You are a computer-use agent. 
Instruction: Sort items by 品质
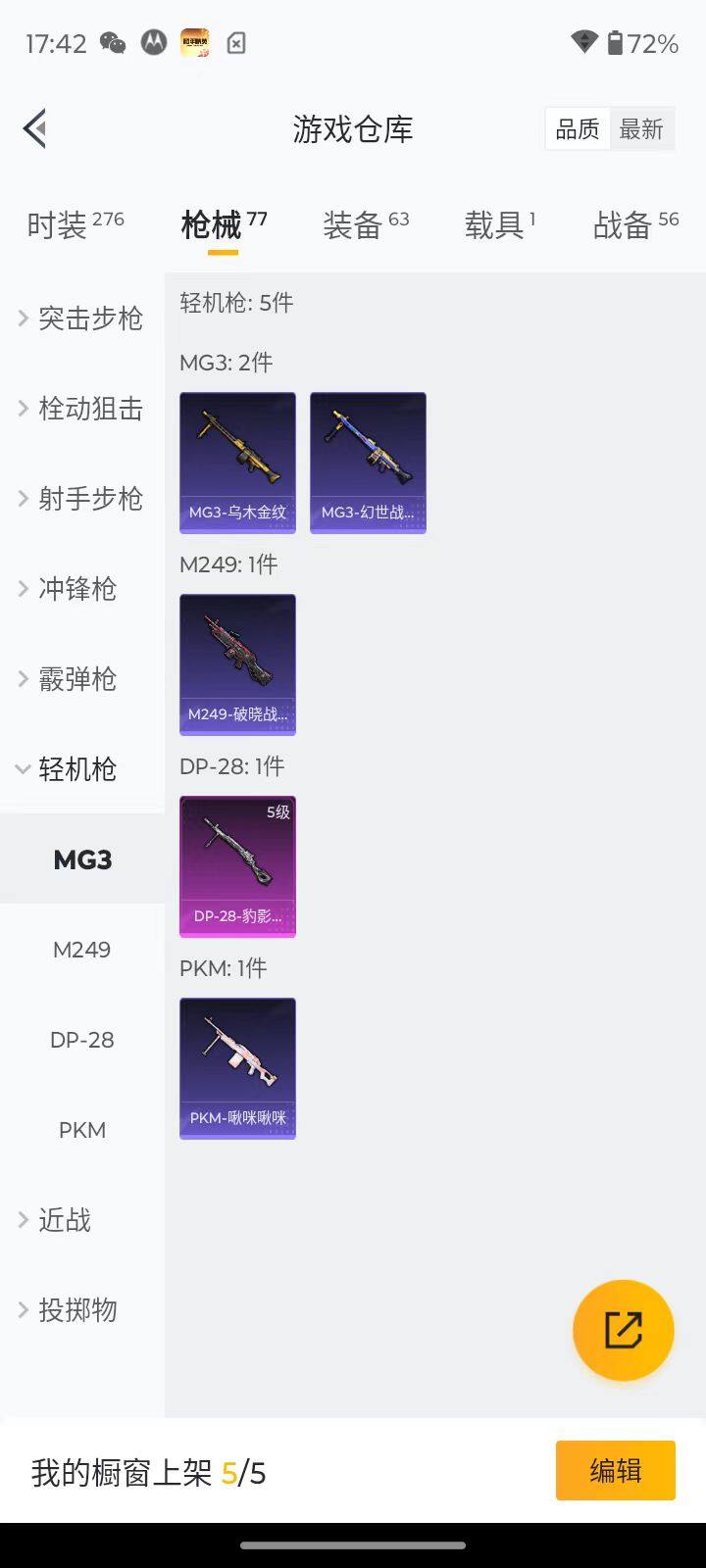pyautogui.click(x=578, y=129)
